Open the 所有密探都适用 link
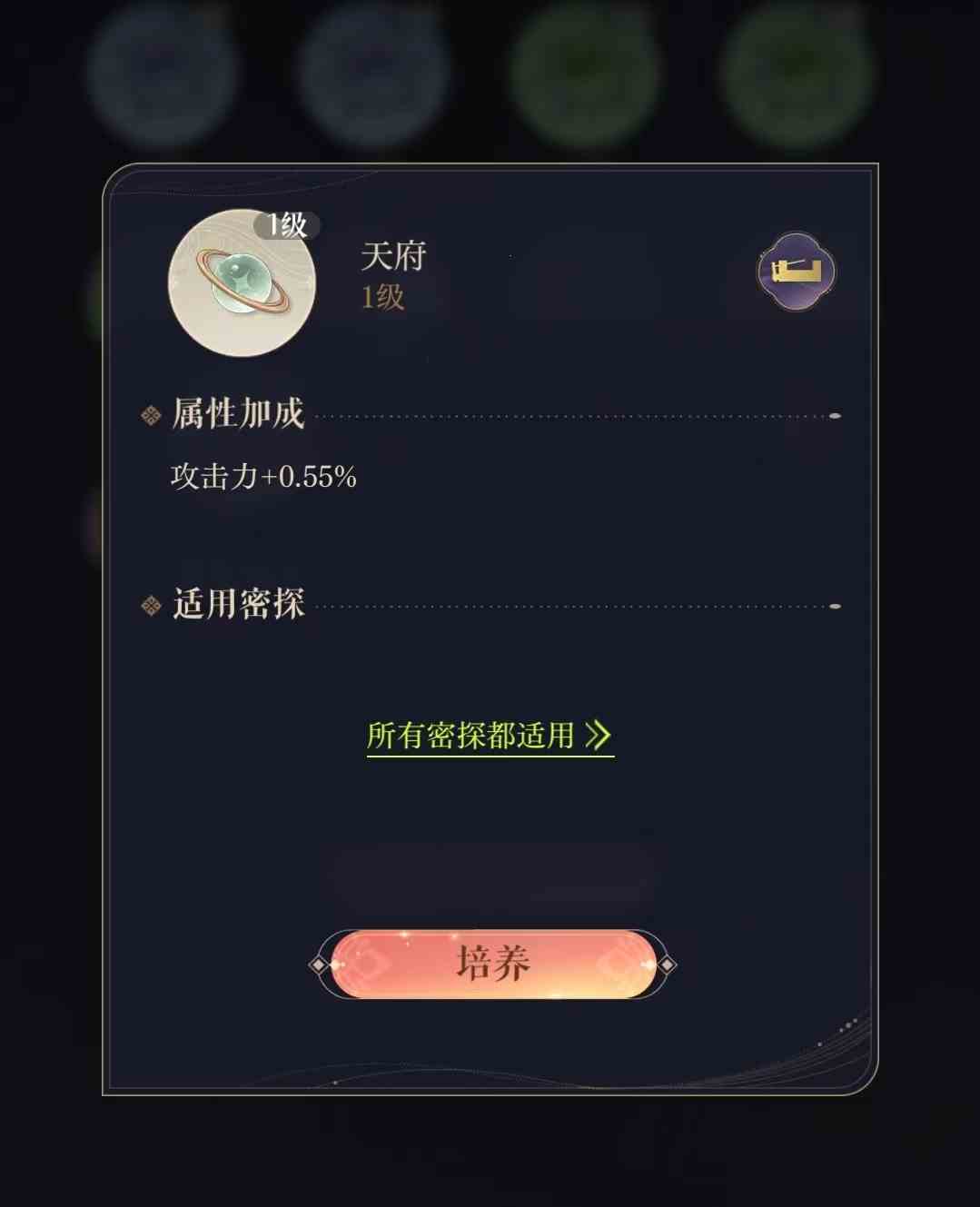This screenshot has height=1207, width=980. [489, 735]
